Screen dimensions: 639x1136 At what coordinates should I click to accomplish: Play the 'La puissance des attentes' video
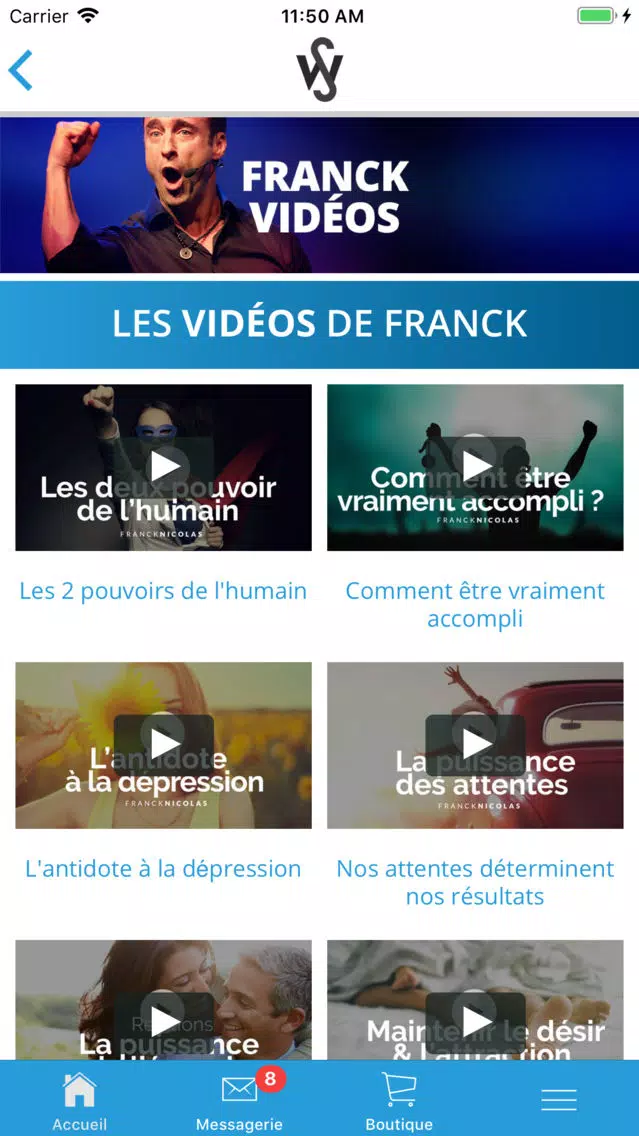click(x=475, y=745)
